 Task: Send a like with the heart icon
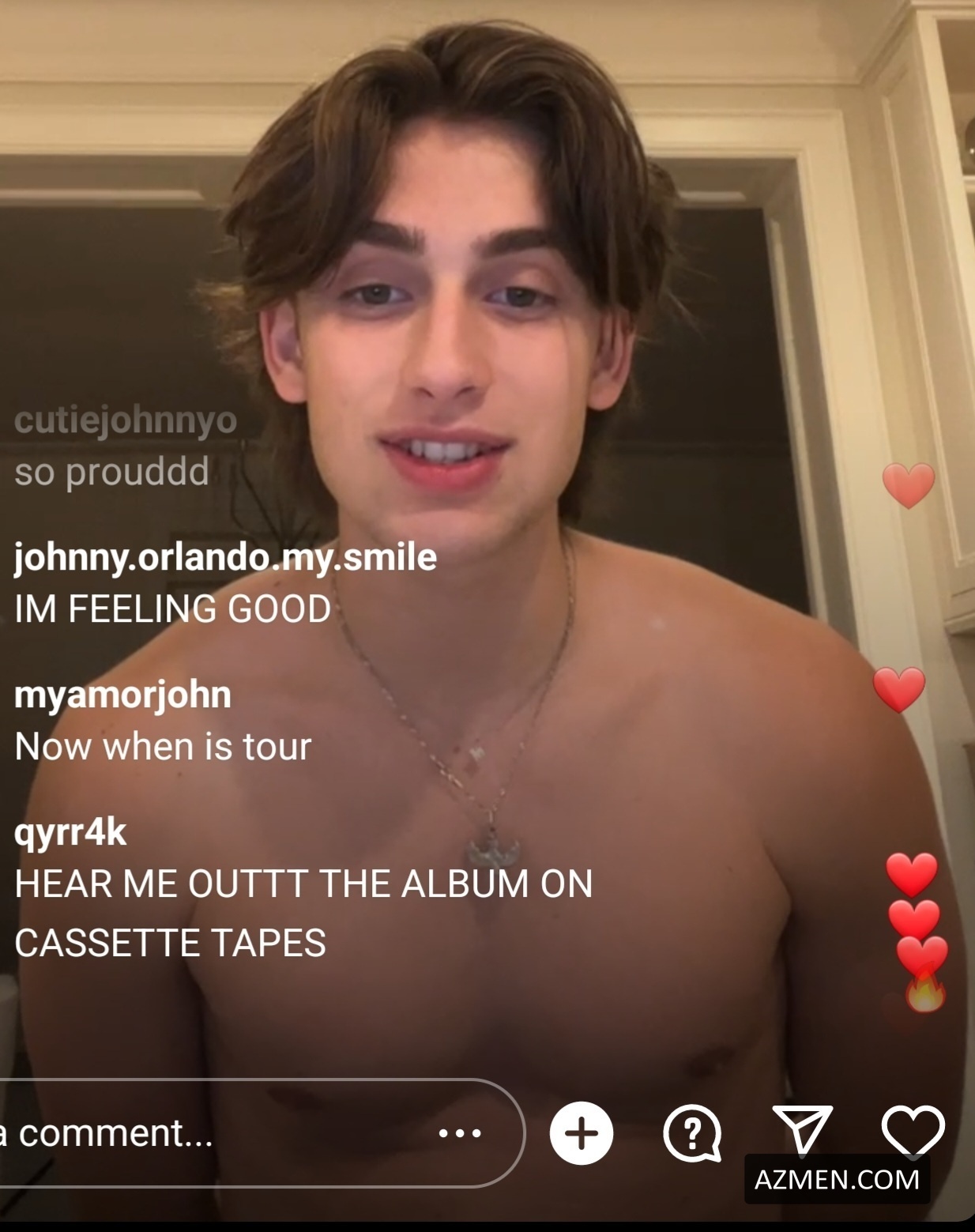913,1132
